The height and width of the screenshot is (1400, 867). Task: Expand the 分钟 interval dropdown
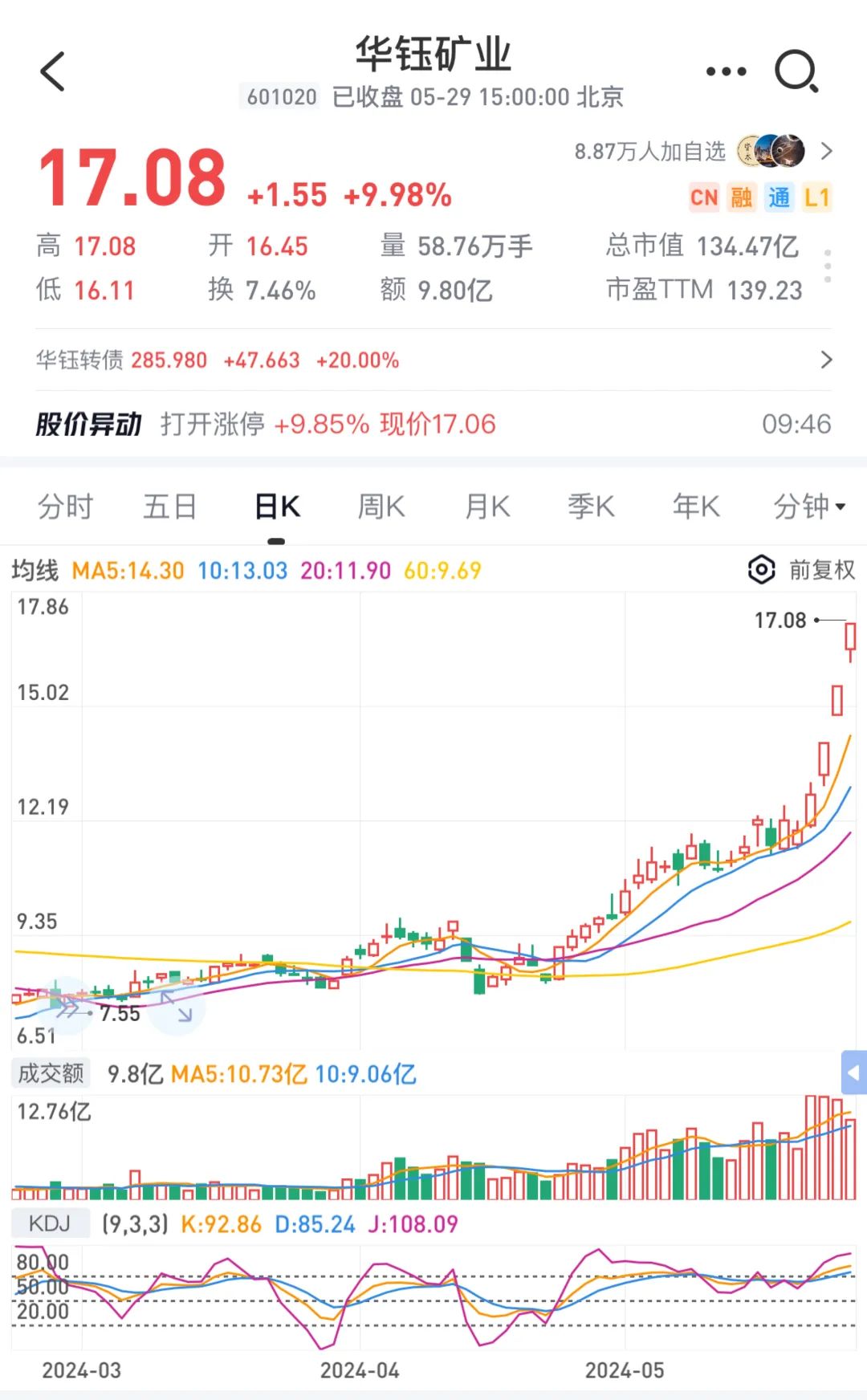(x=808, y=507)
